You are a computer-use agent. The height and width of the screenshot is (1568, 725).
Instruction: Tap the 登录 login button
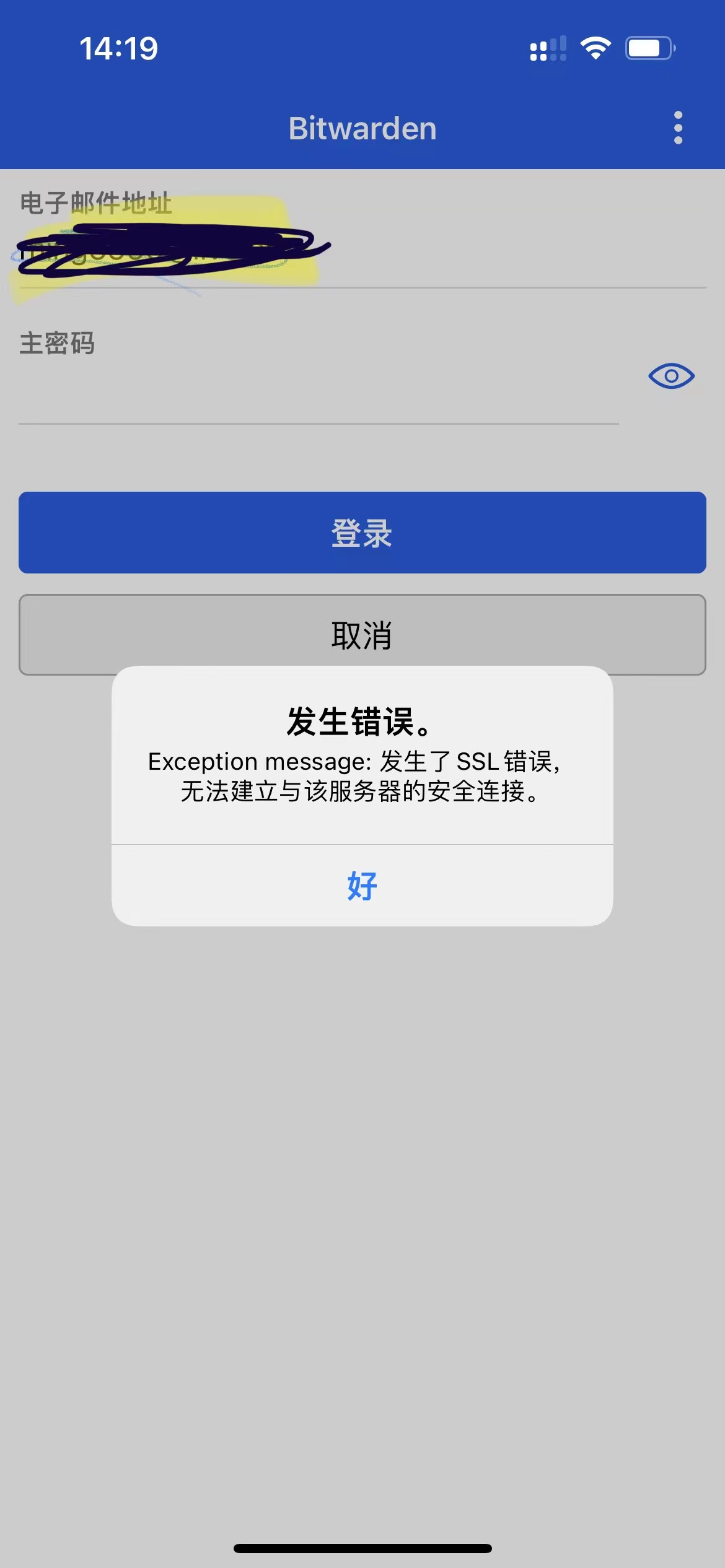coord(362,533)
